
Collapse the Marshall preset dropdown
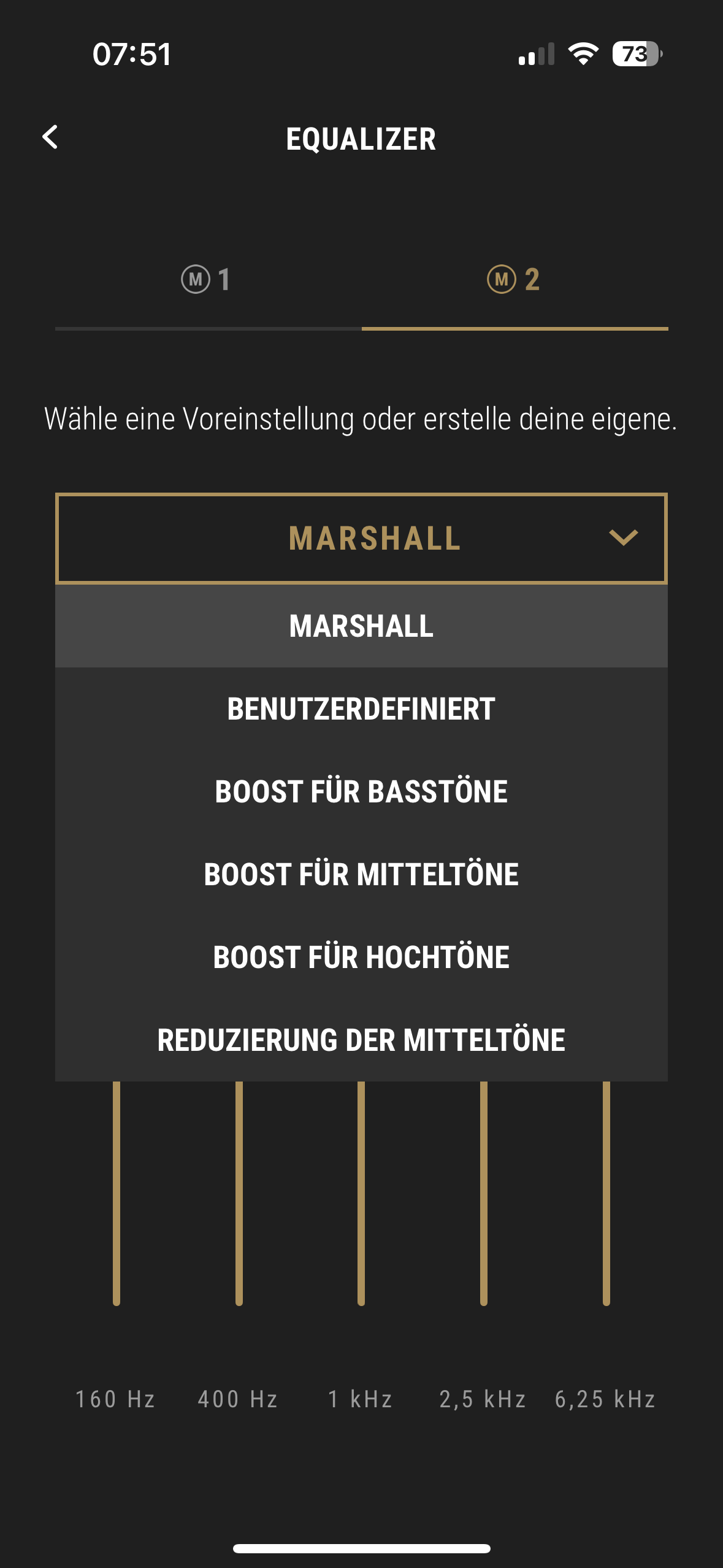pyautogui.click(x=622, y=538)
